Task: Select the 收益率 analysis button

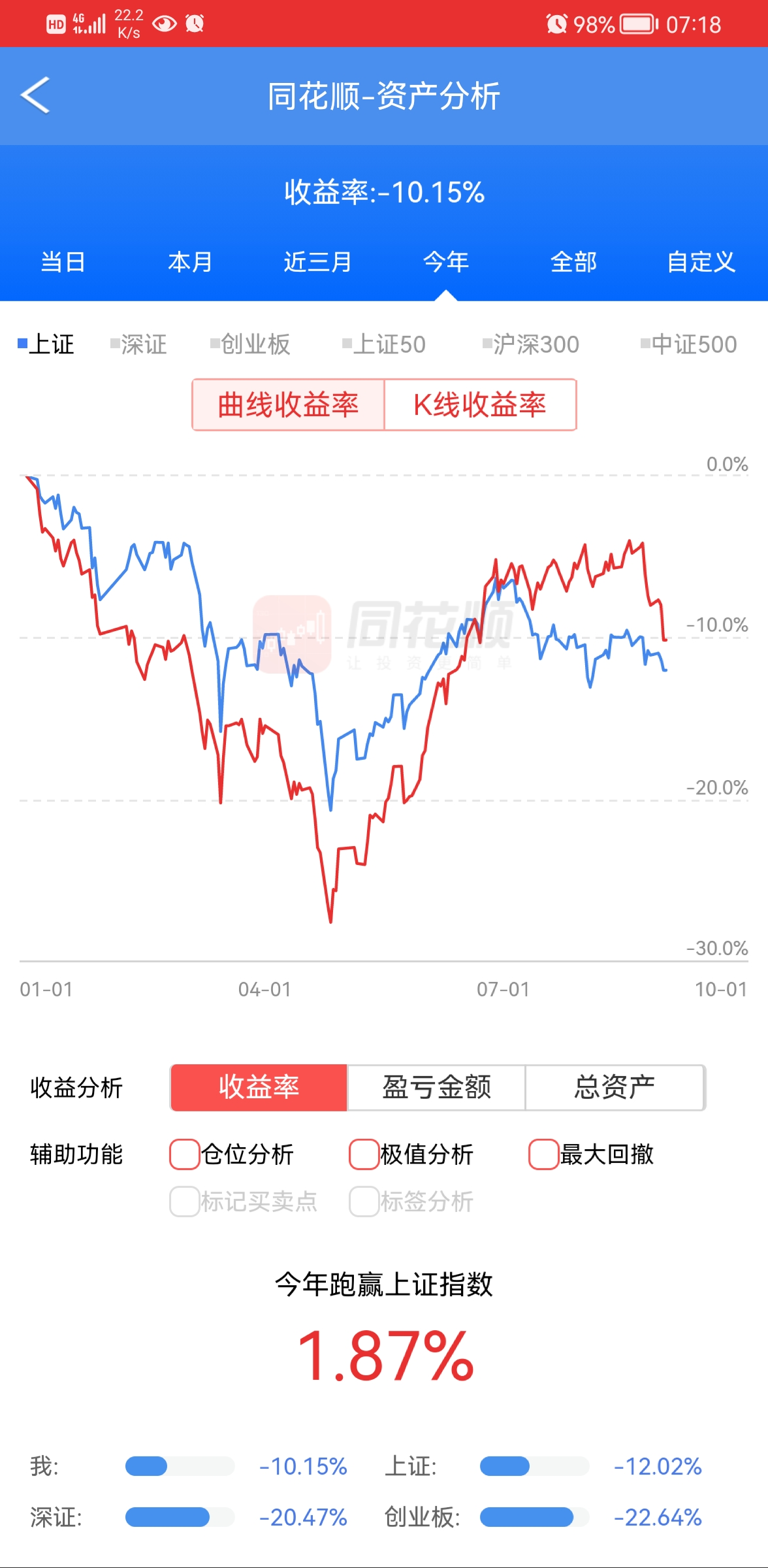Action: [259, 1088]
